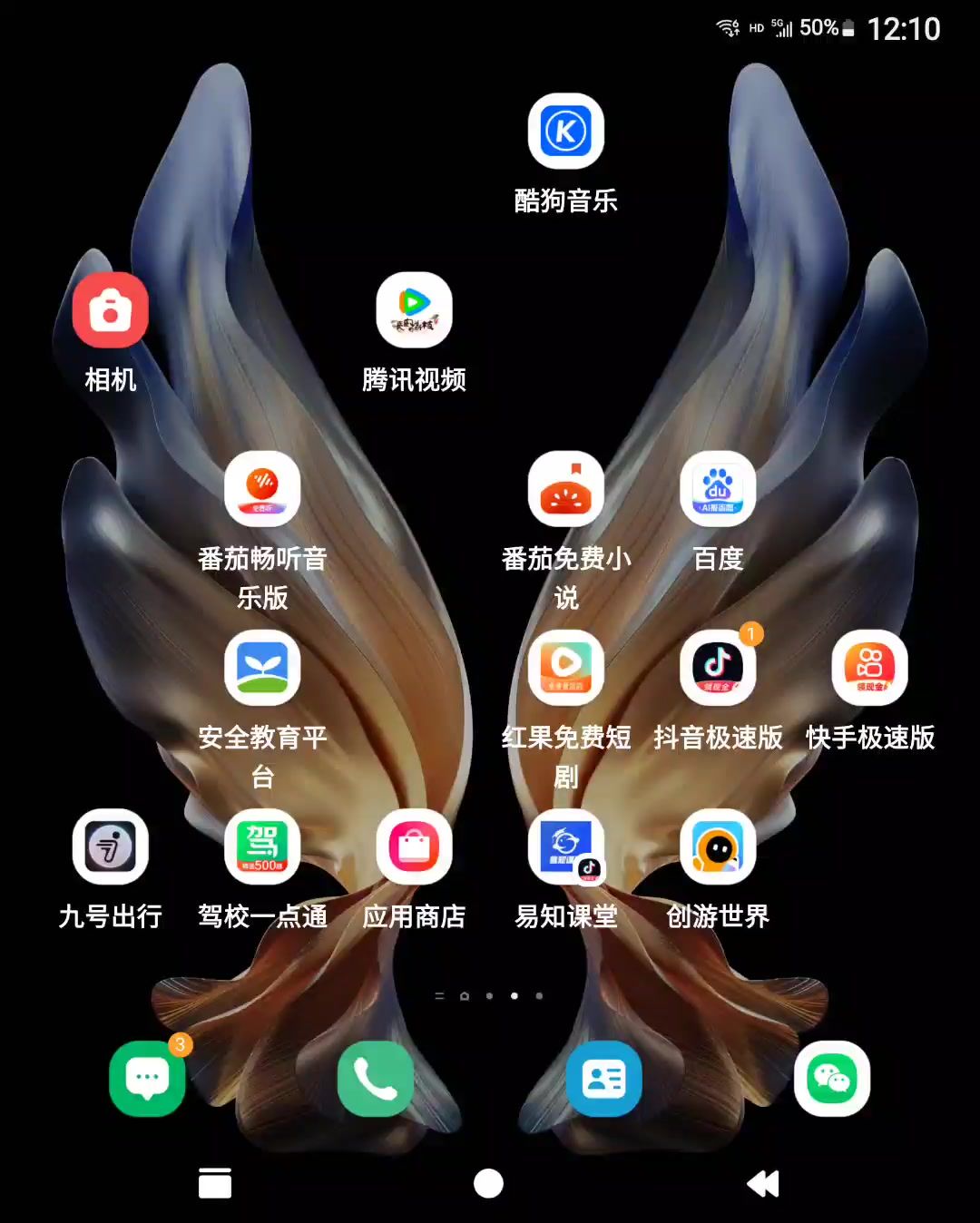Open 快手极速版 app
Image resolution: width=980 pixels, height=1223 pixels.
click(x=869, y=668)
